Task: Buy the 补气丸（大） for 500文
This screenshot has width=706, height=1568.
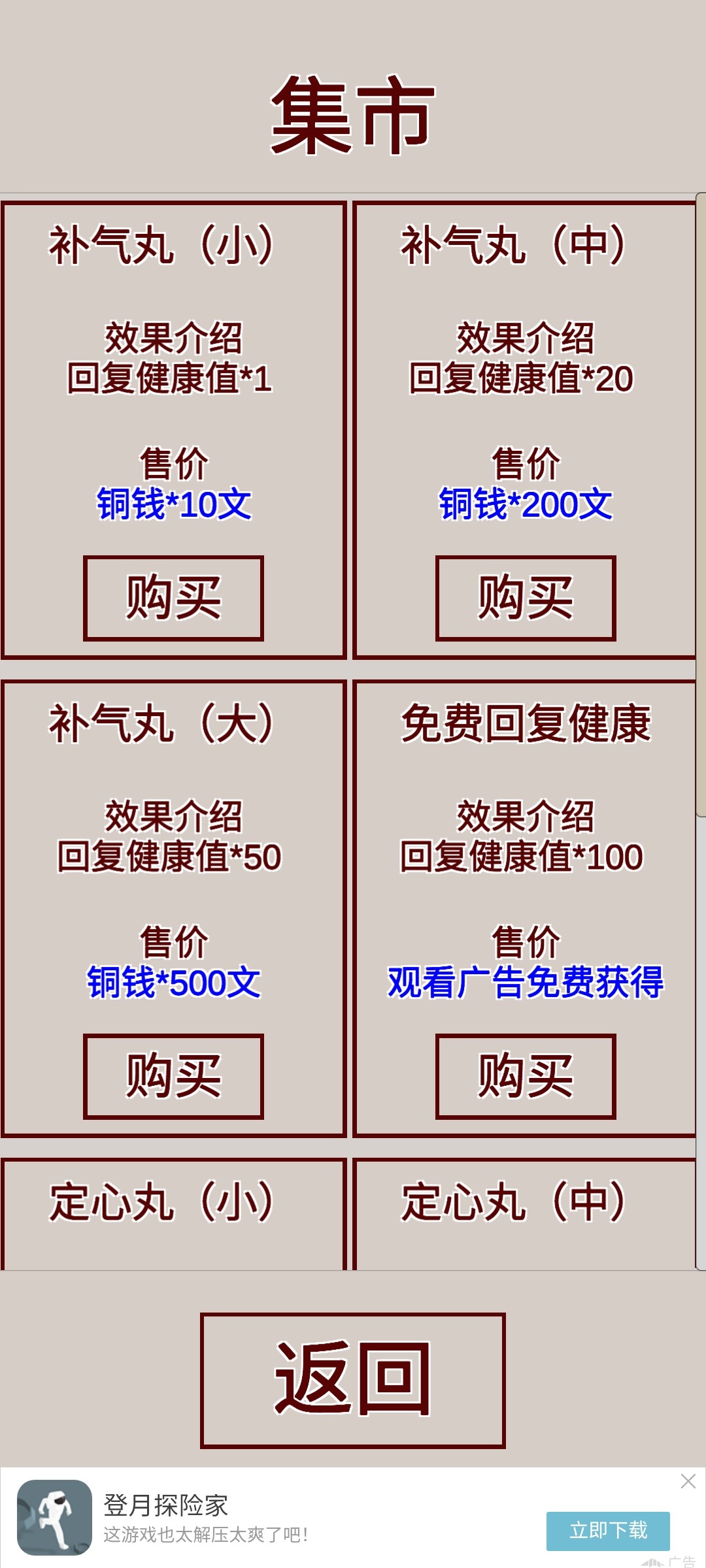Action: coord(173,1076)
